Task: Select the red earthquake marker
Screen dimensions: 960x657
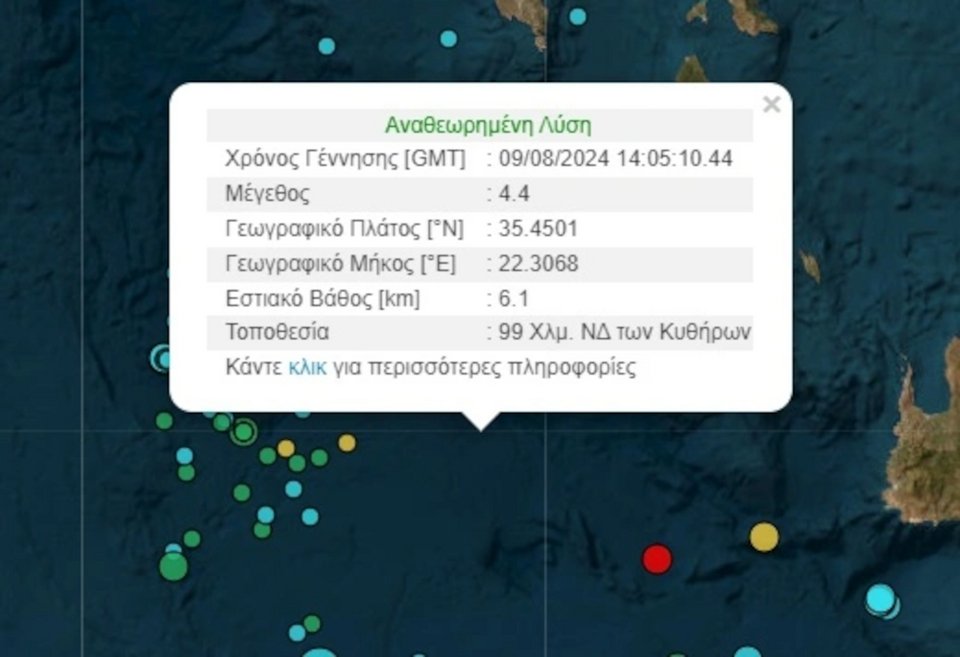Action: tap(656, 558)
